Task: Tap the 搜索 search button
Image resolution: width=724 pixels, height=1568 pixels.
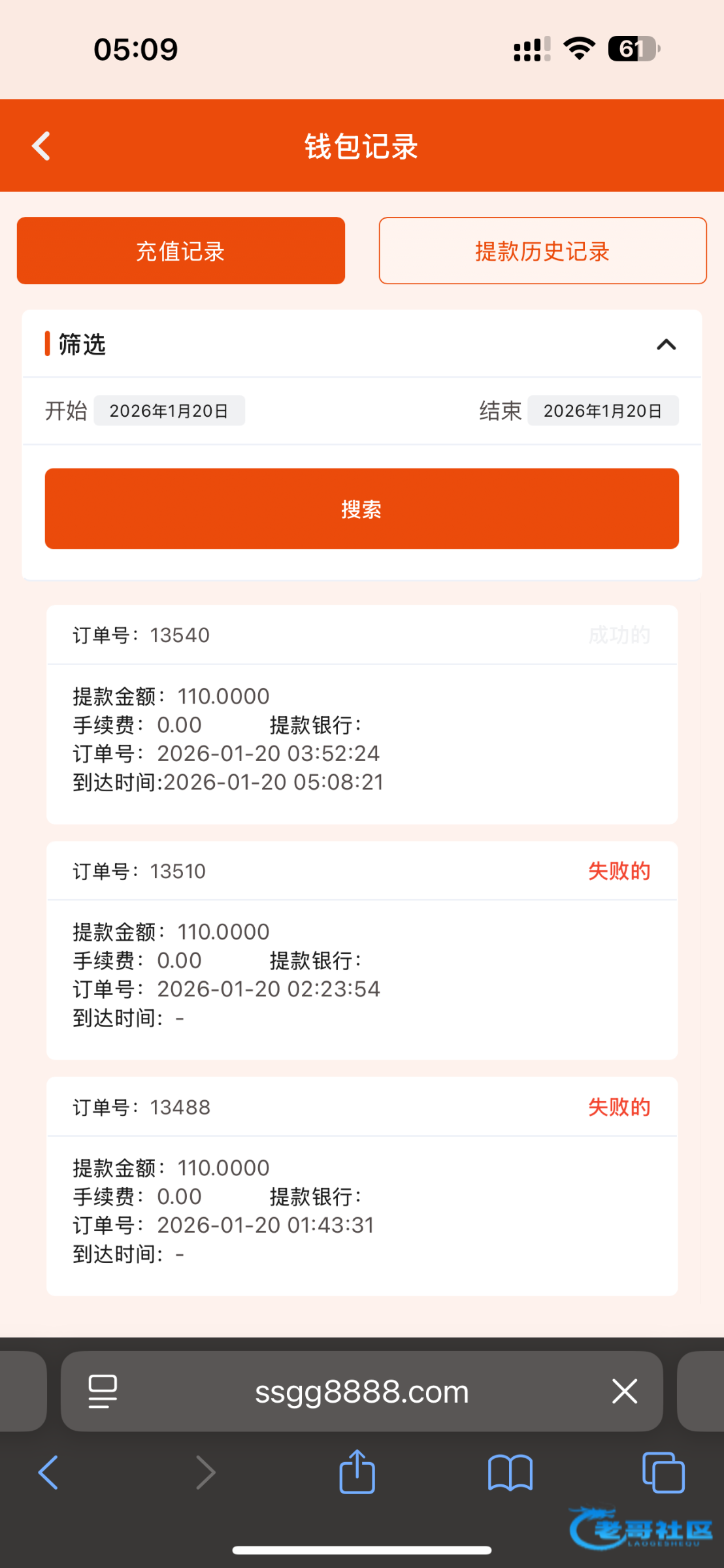Action: tap(362, 508)
